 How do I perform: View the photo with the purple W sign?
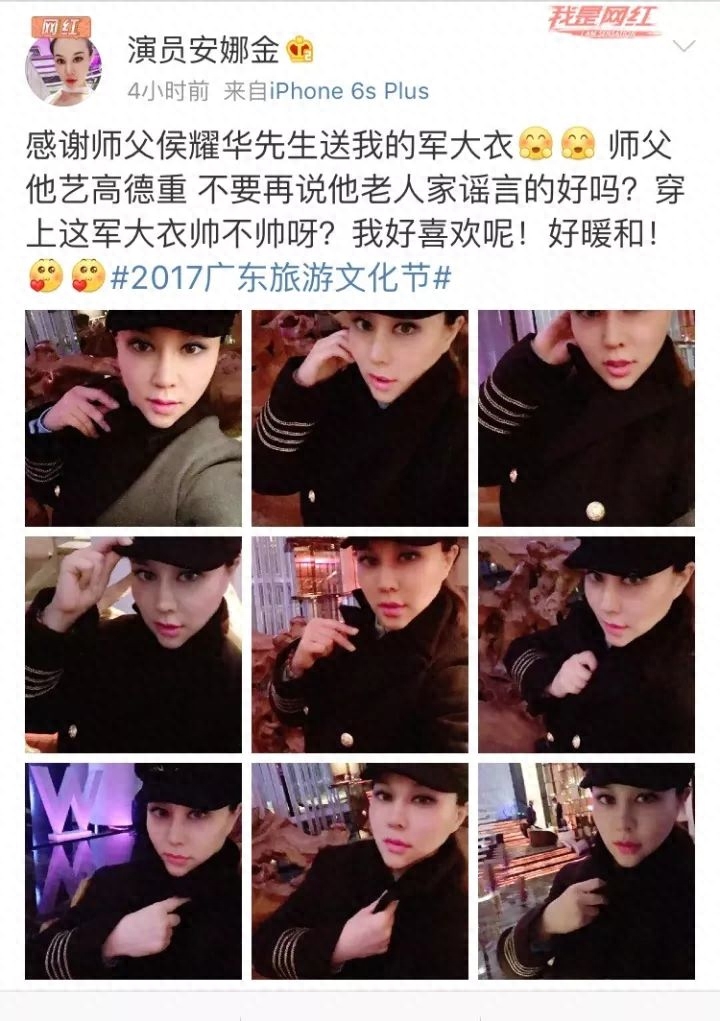[x=133, y=871]
